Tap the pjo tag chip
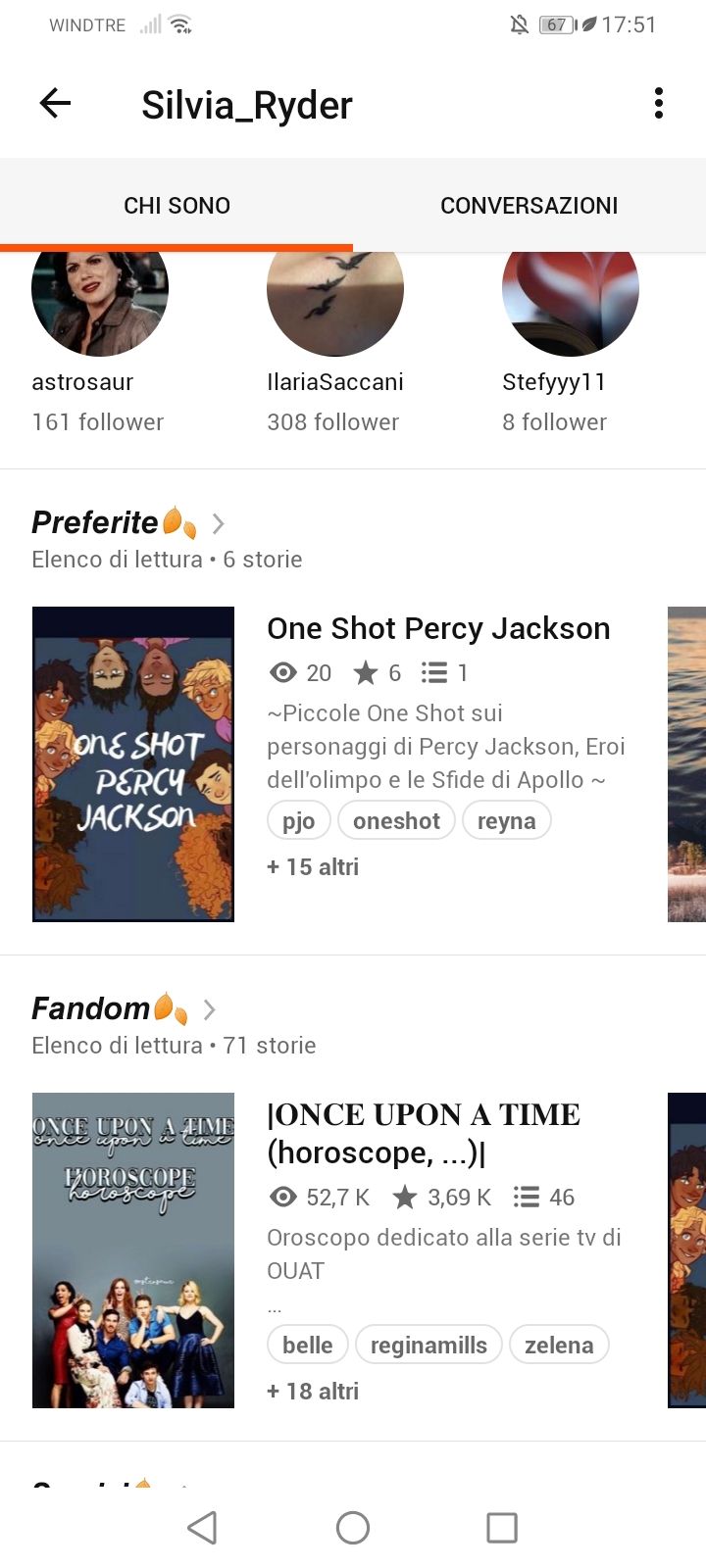The width and height of the screenshot is (706, 1568). (298, 821)
